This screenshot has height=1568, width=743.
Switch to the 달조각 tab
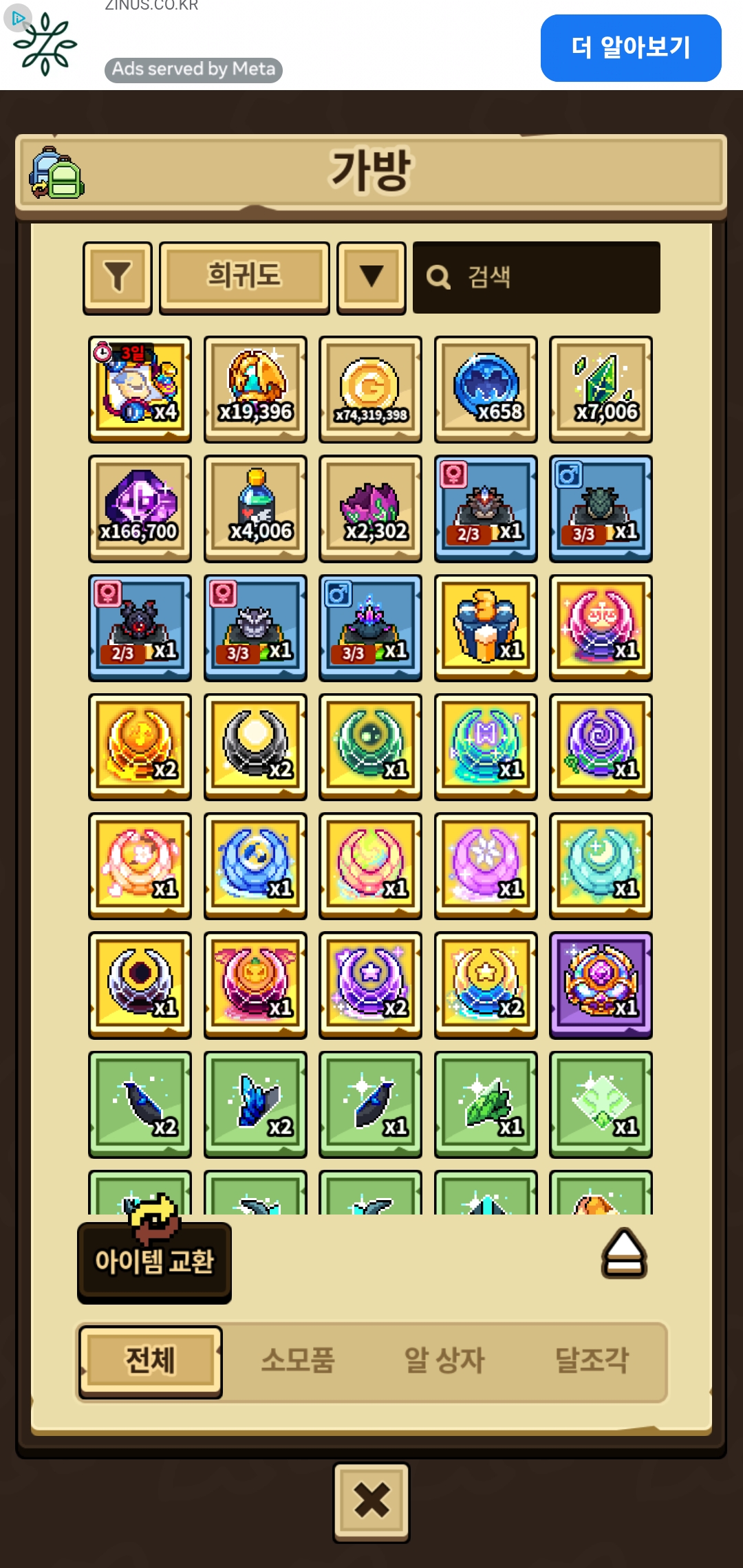click(592, 1360)
